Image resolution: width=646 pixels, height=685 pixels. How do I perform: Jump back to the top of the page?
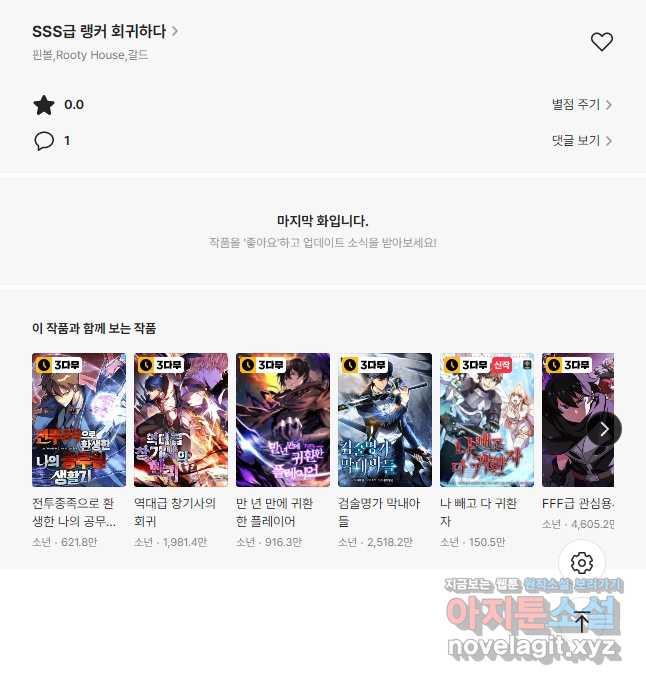[582, 622]
